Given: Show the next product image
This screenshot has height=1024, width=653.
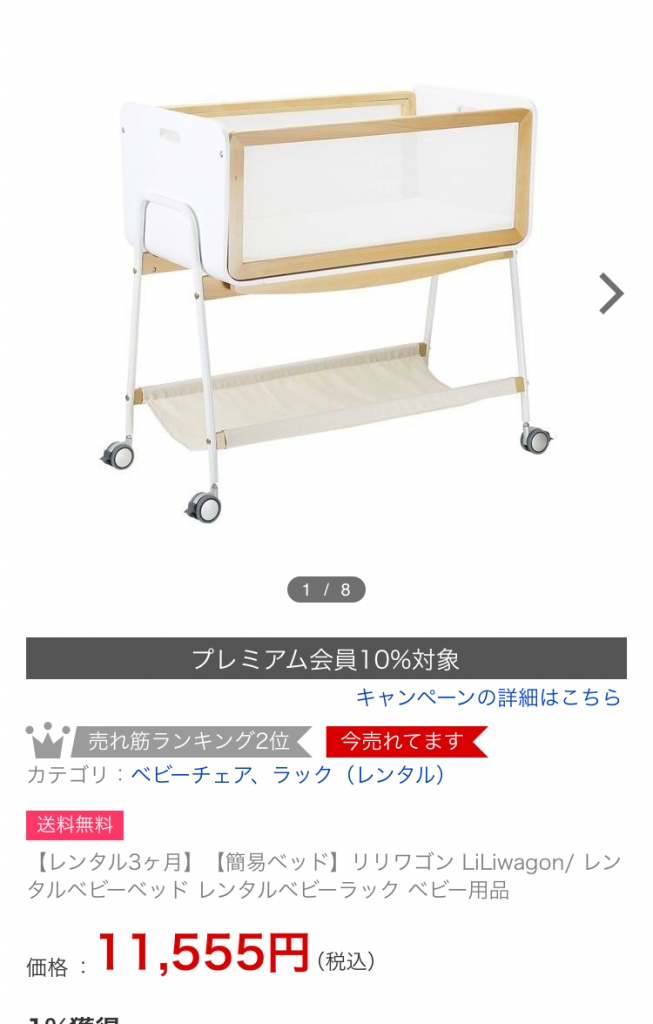Looking at the screenshot, I should 610,293.
